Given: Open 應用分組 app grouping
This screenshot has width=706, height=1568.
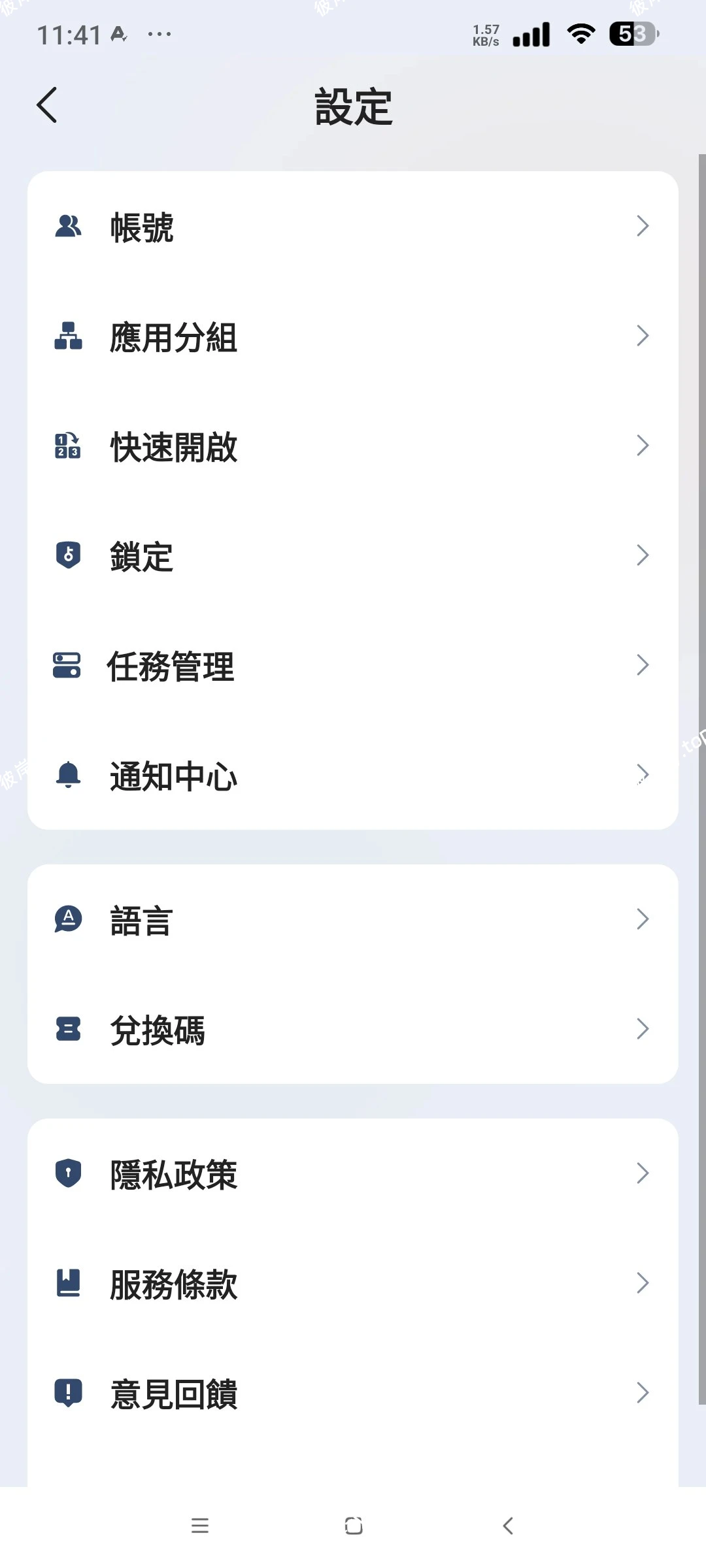Looking at the screenshot, I should tap(353, 336).
